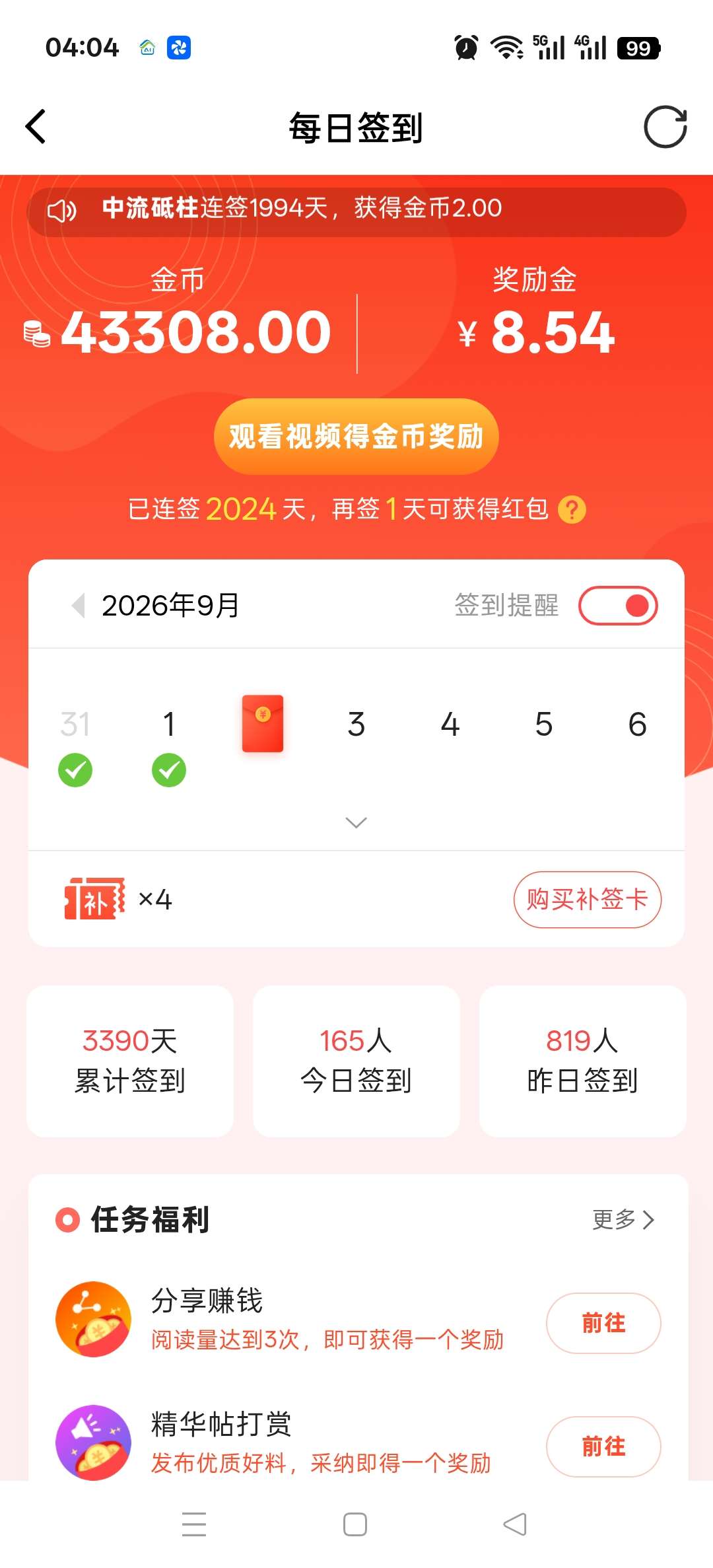Image resolution: width=713 pixels, height=1568 pixels.
Task: Open recent apps from navigation bar
Action: [x=194, y=1524]
